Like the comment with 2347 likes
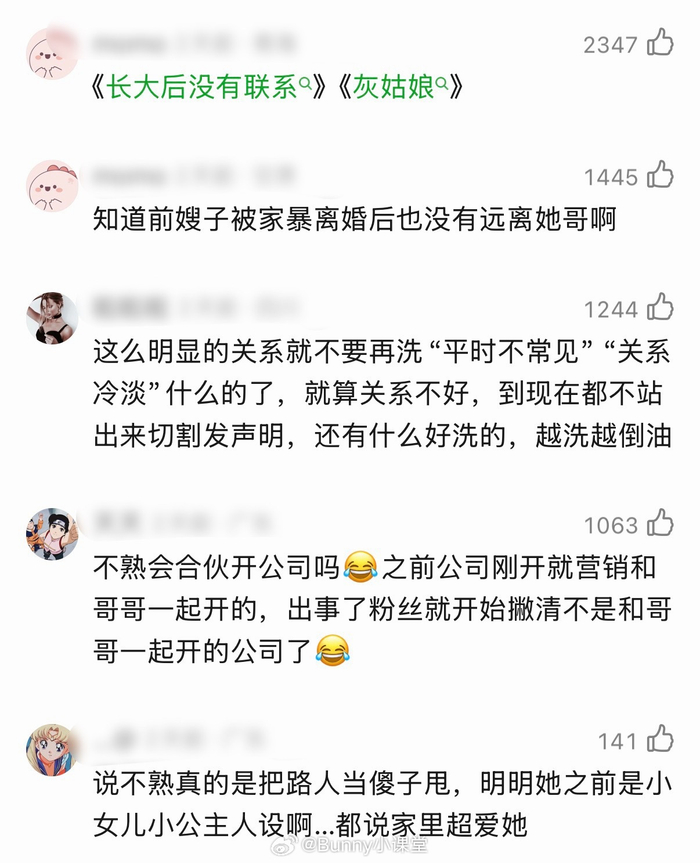Viewport: 700px width, 863px height. click(x=660, y=43)
